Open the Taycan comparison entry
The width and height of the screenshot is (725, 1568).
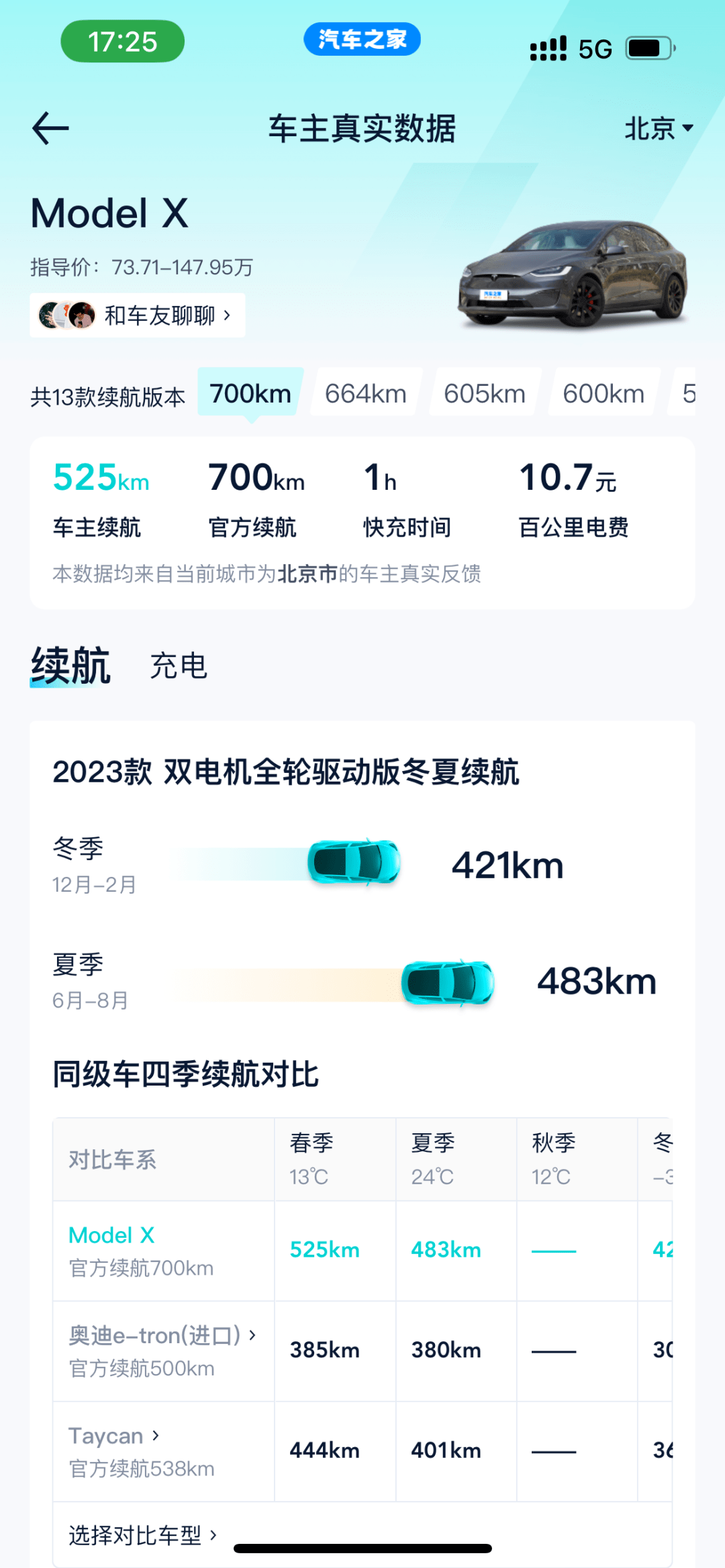click(114, 1436)
